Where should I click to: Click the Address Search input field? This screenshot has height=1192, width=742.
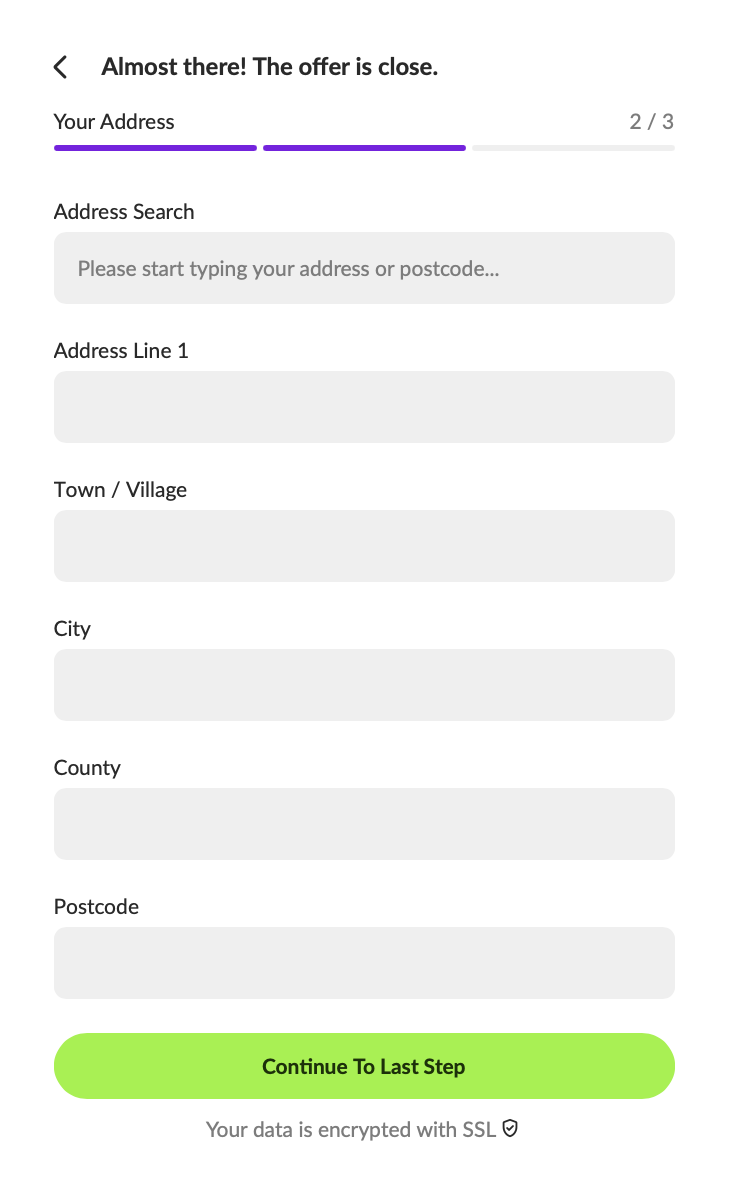pos(364,268)
